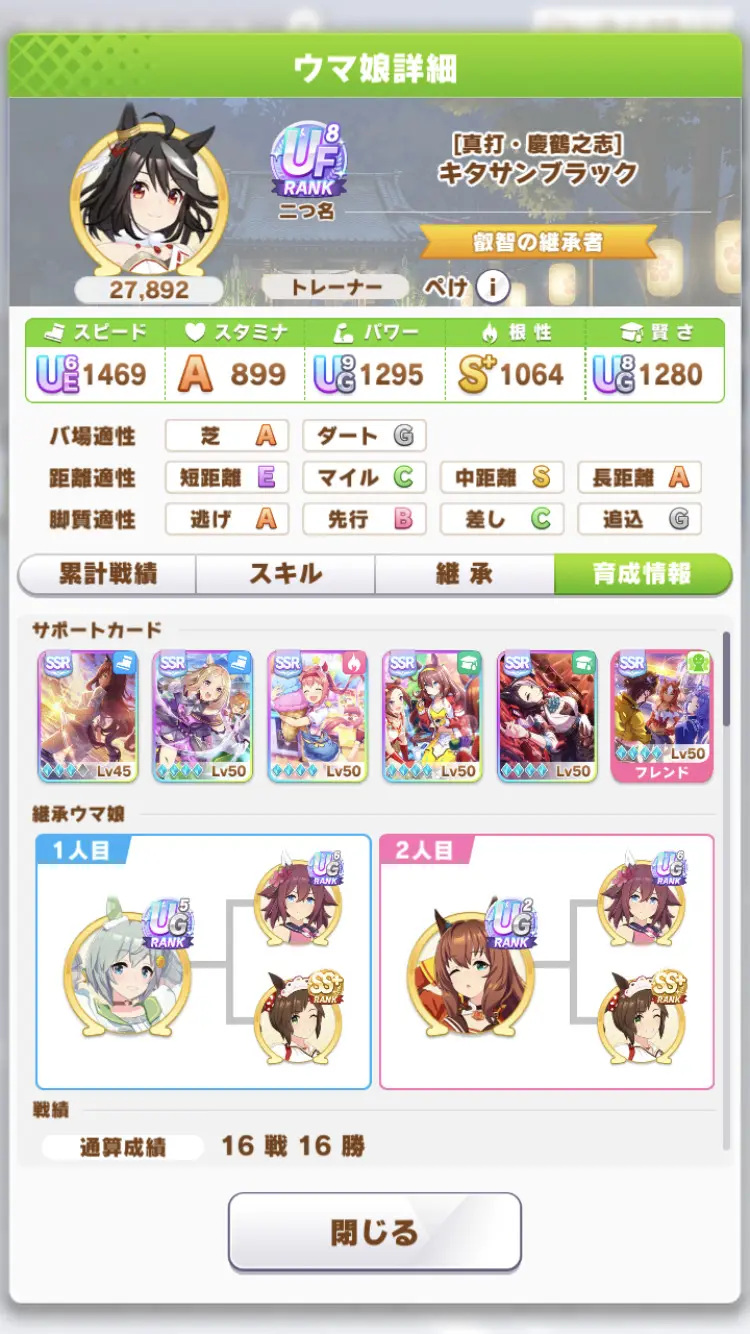This screenshot has width=750, height=1334.
Task: Close the dialog with 閉じる
Action: [x=375, y=1231]
